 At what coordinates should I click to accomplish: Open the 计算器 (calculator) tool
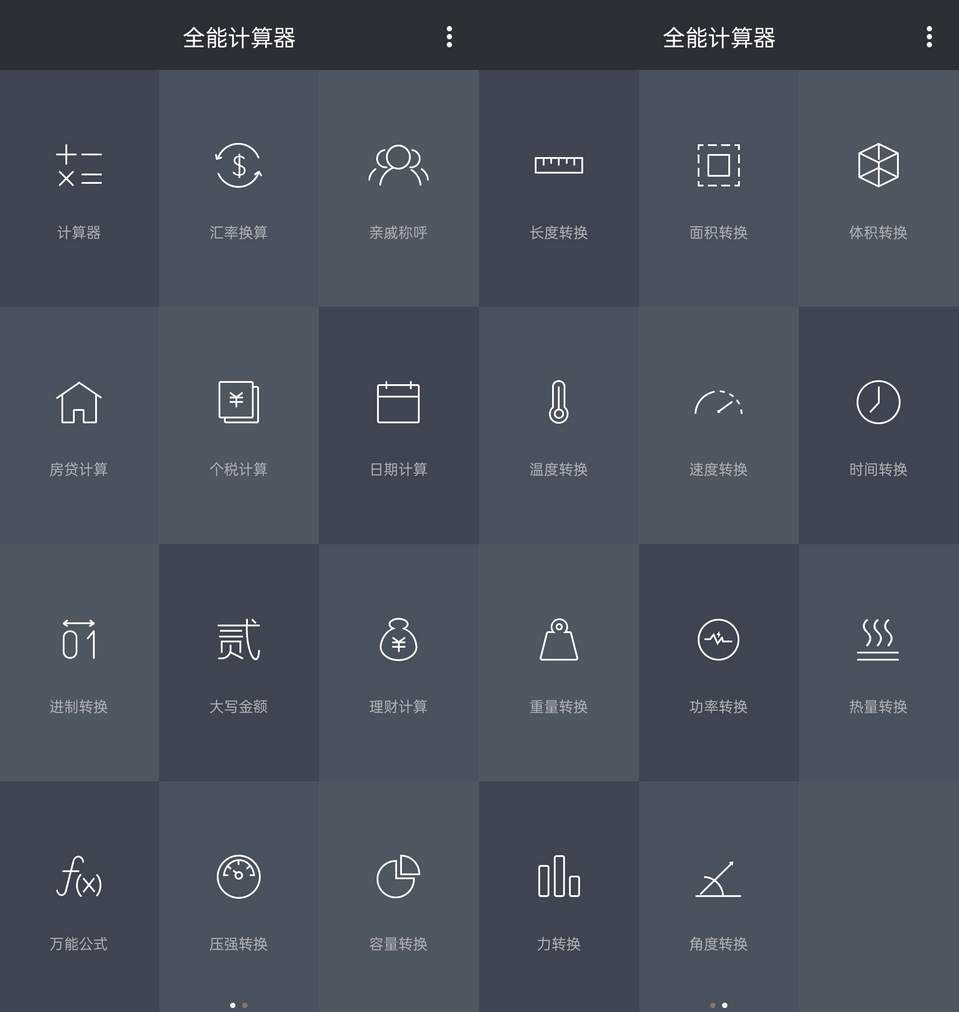click(79, 190)
